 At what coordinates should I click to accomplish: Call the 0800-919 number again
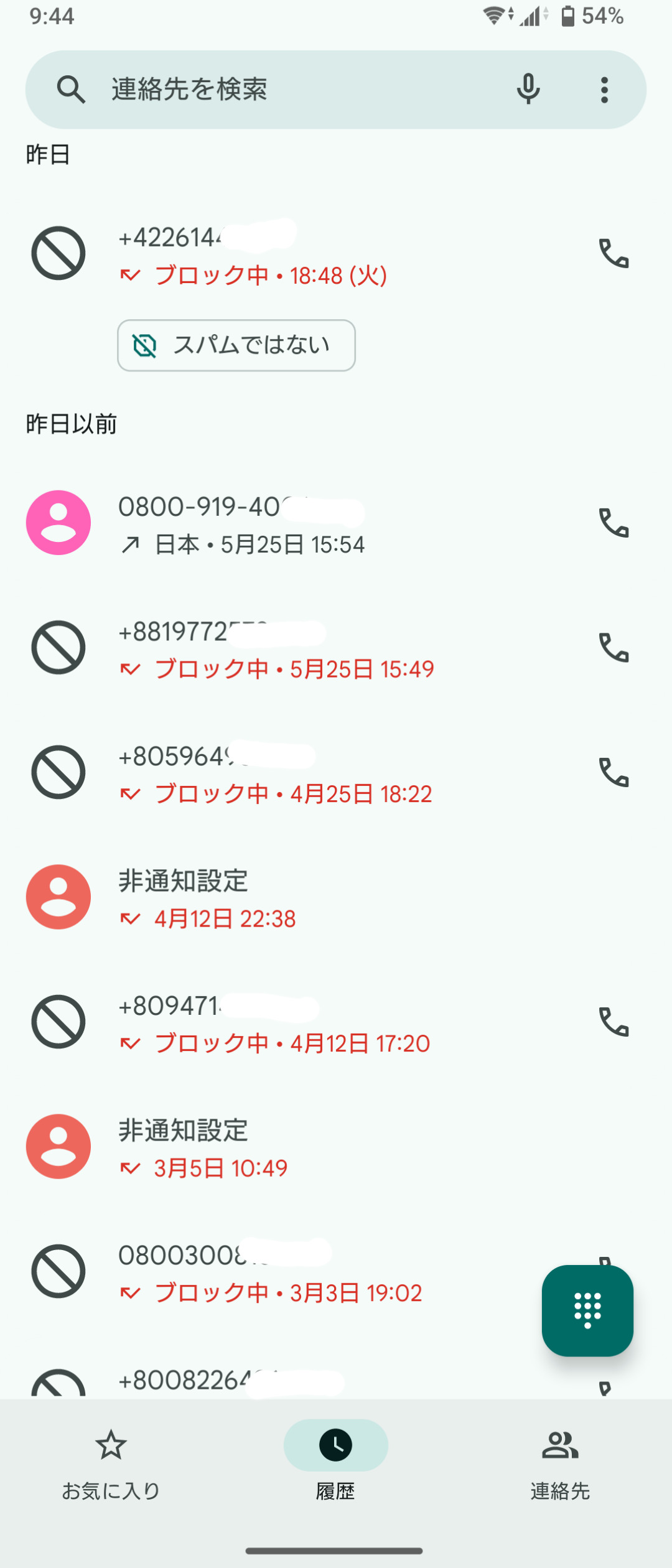coord(614,523)
